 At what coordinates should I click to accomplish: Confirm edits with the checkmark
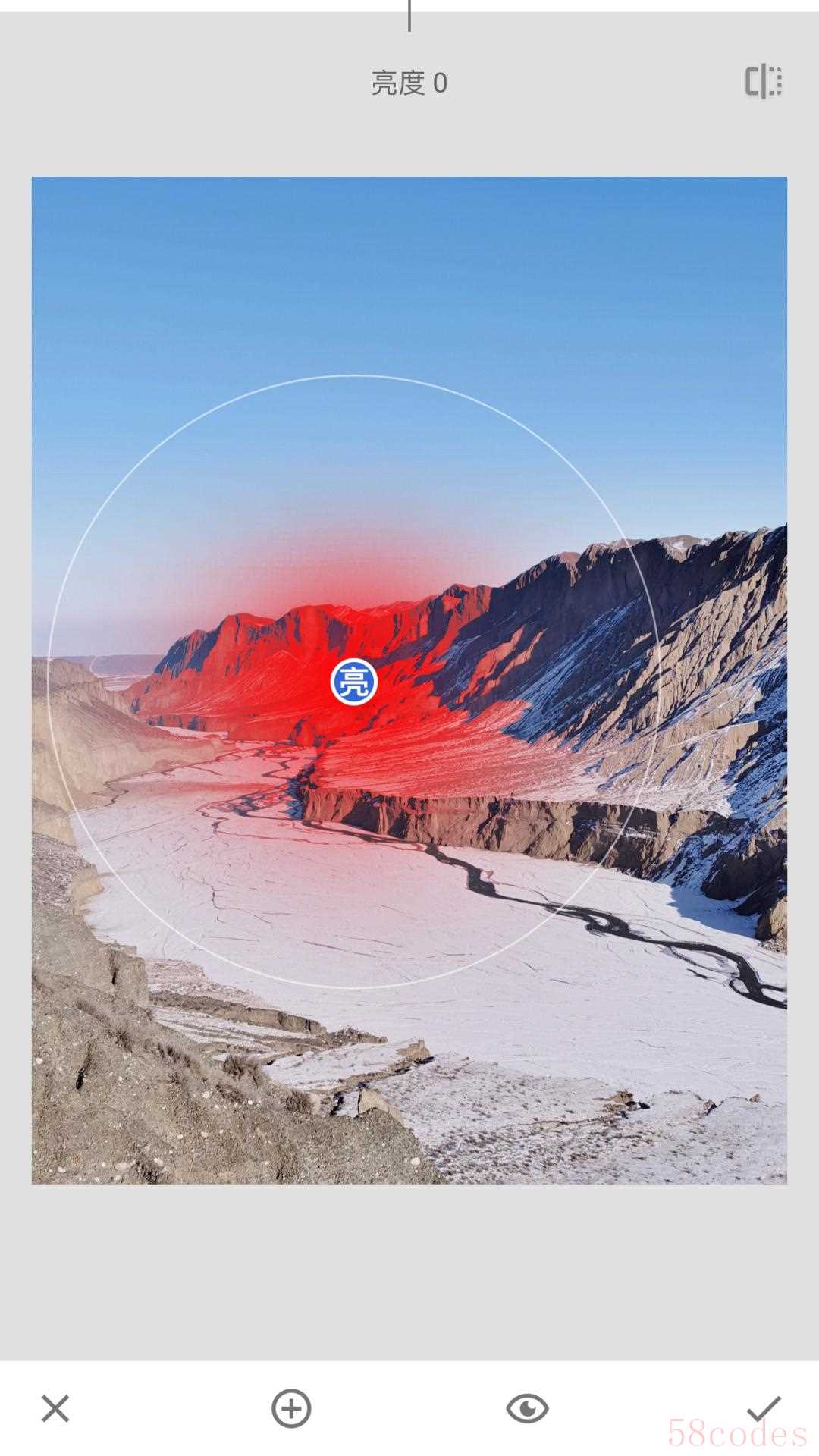pos(763,1408)
